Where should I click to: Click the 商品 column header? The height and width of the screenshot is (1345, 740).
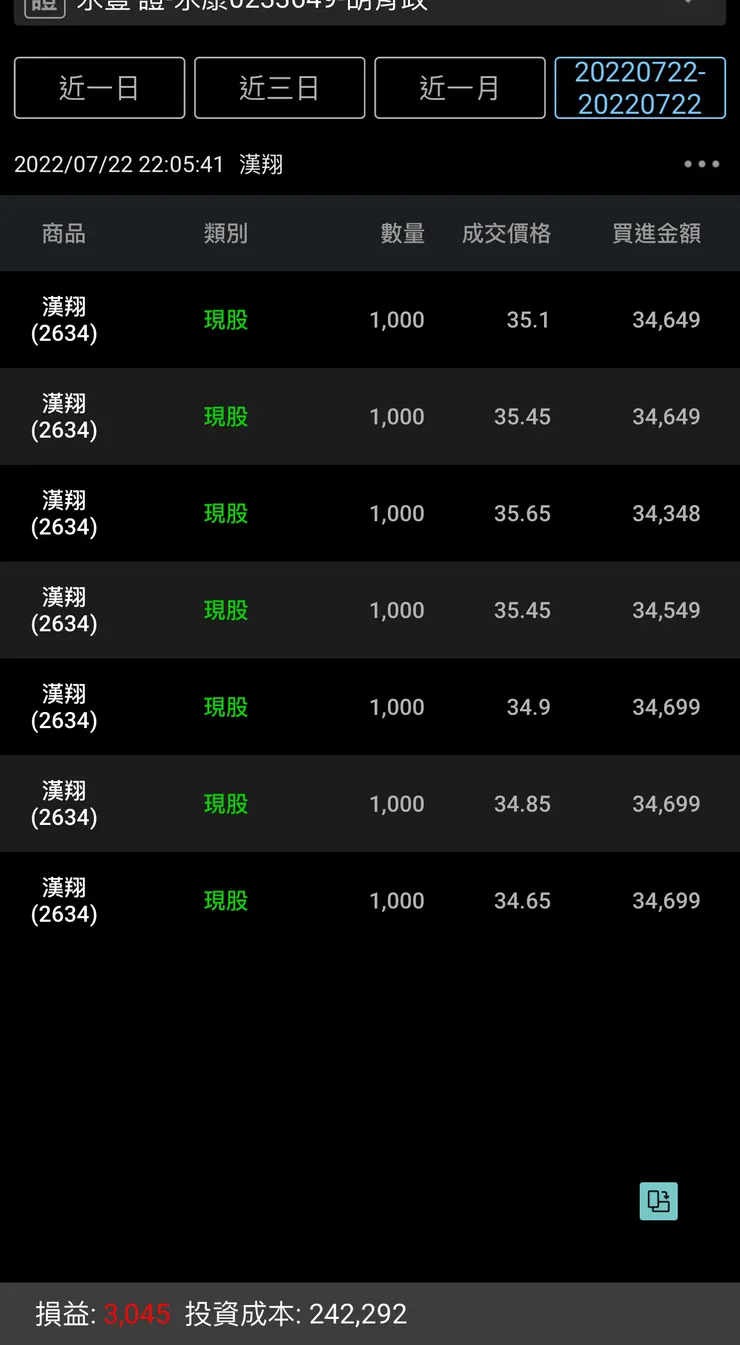pyautogui.click(x=64, y=233)
